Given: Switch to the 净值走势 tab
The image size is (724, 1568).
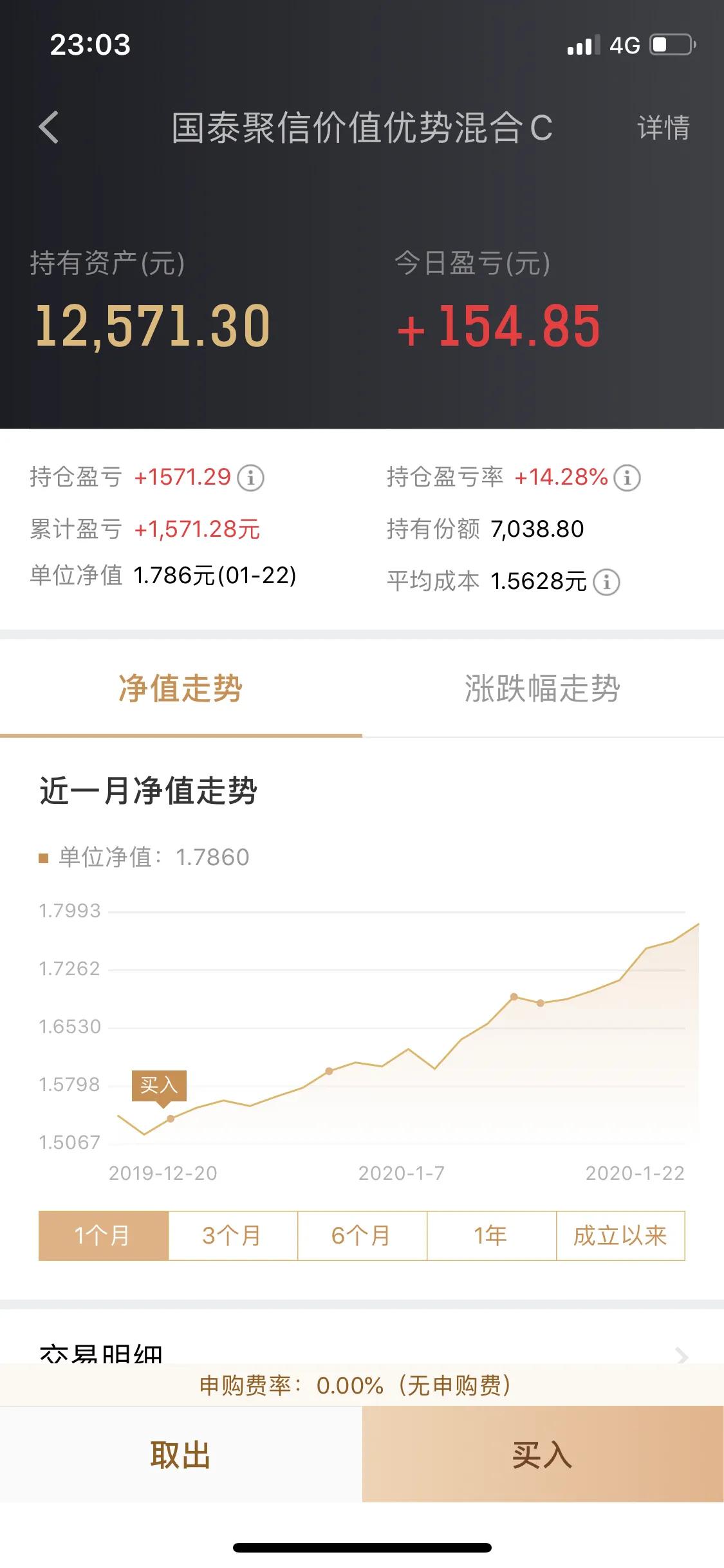Looking at the screenshot, I should 181,689.
